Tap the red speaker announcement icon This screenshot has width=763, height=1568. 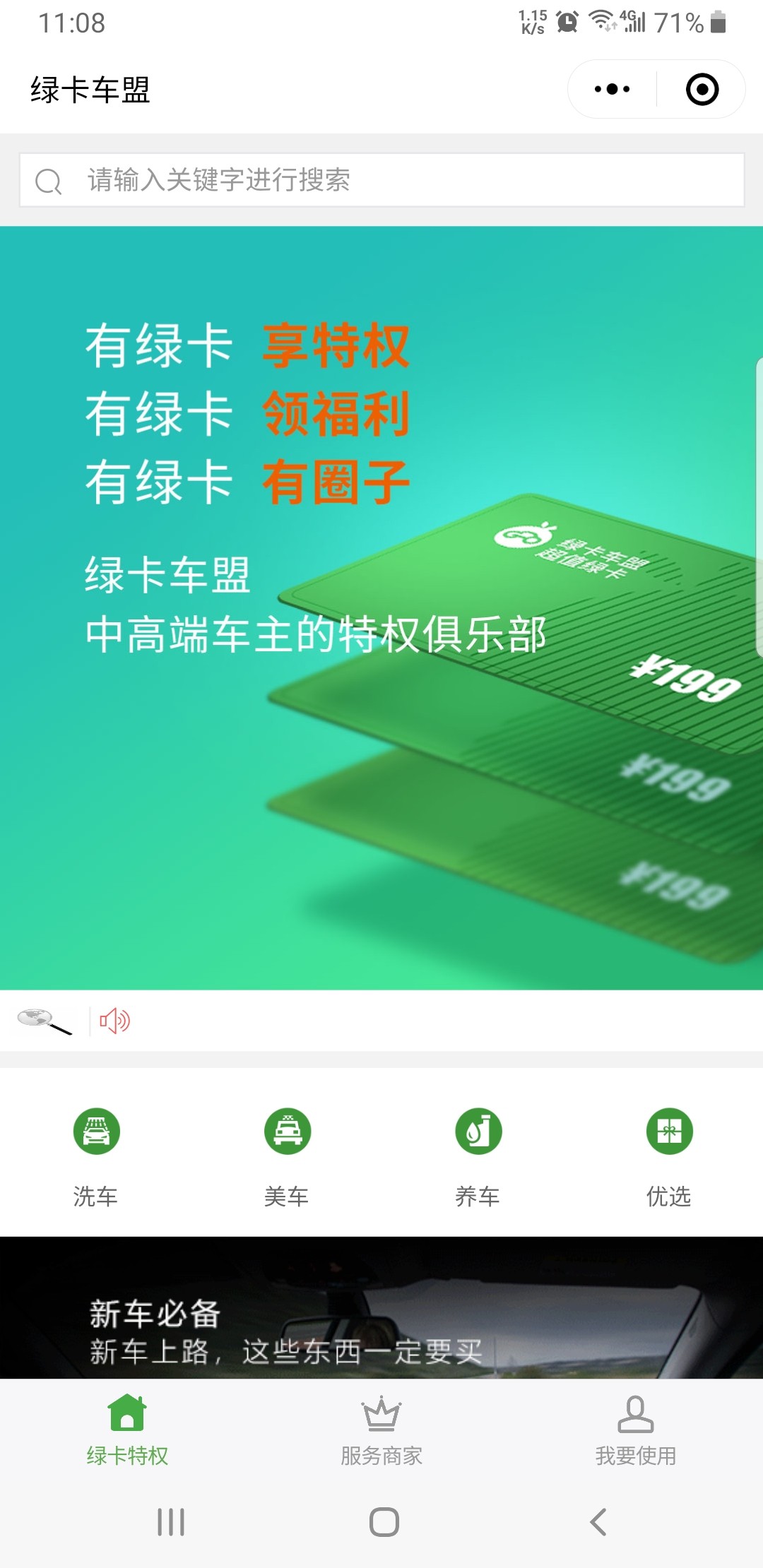pos(114,1021)
